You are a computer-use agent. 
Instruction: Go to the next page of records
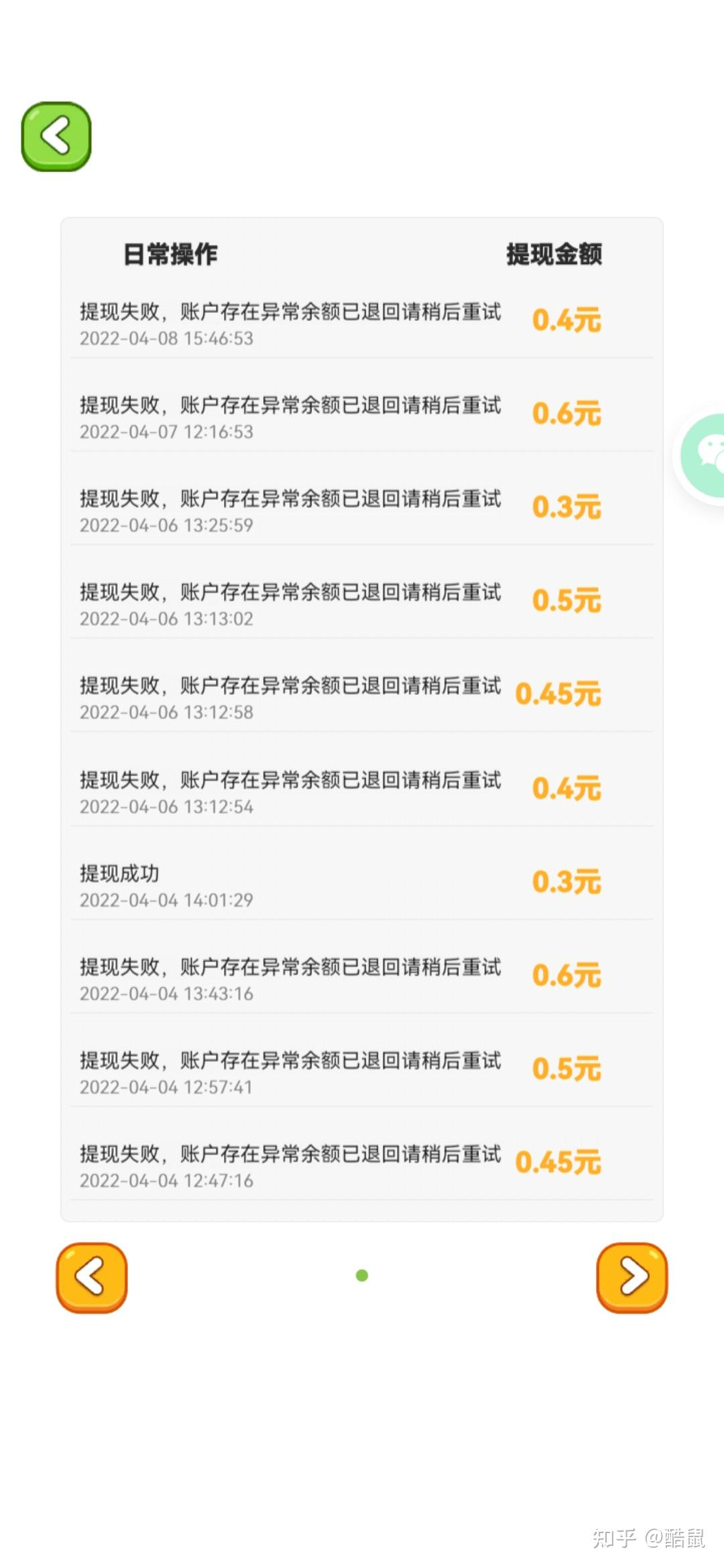click(631, 1277)
